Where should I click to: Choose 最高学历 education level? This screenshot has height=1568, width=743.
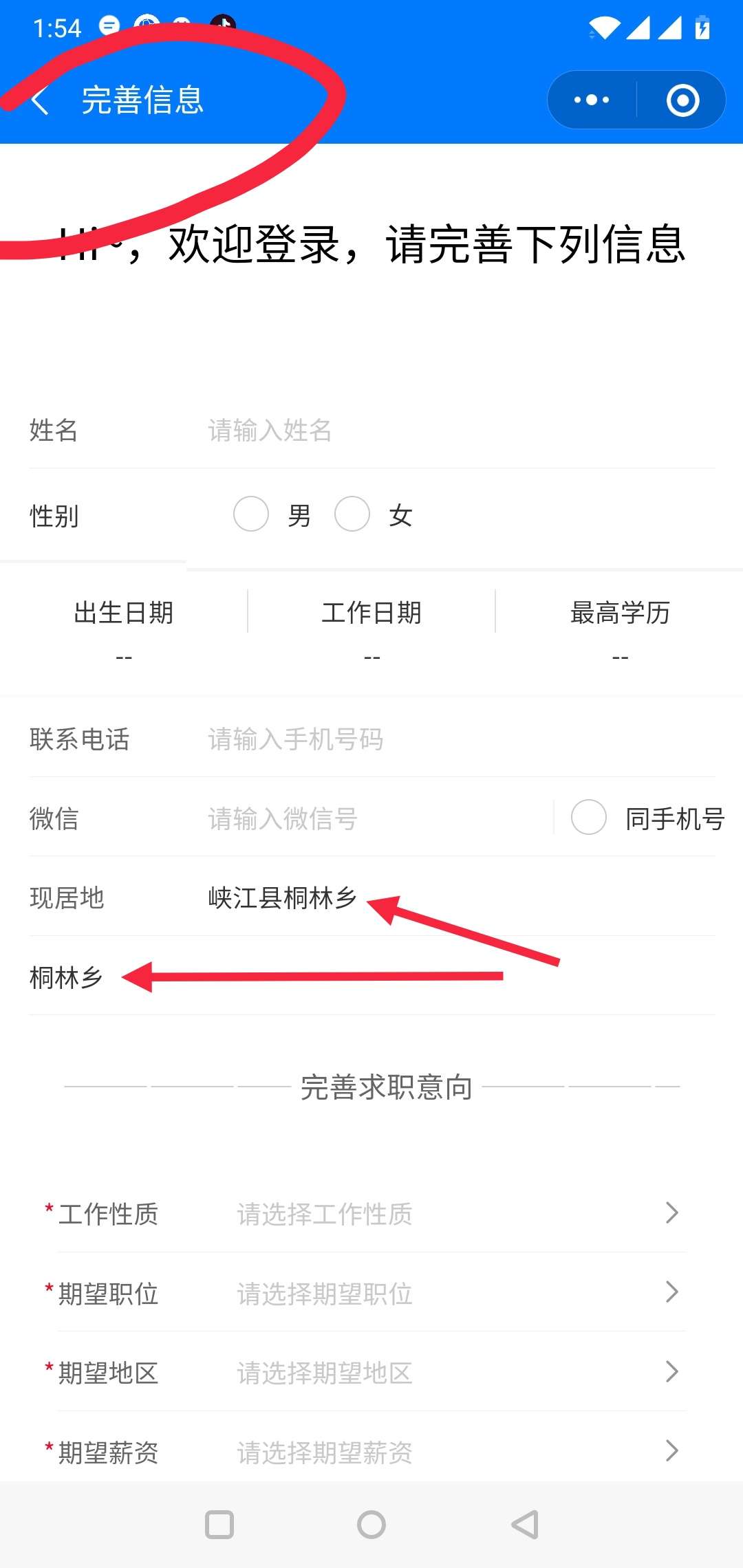619,629
